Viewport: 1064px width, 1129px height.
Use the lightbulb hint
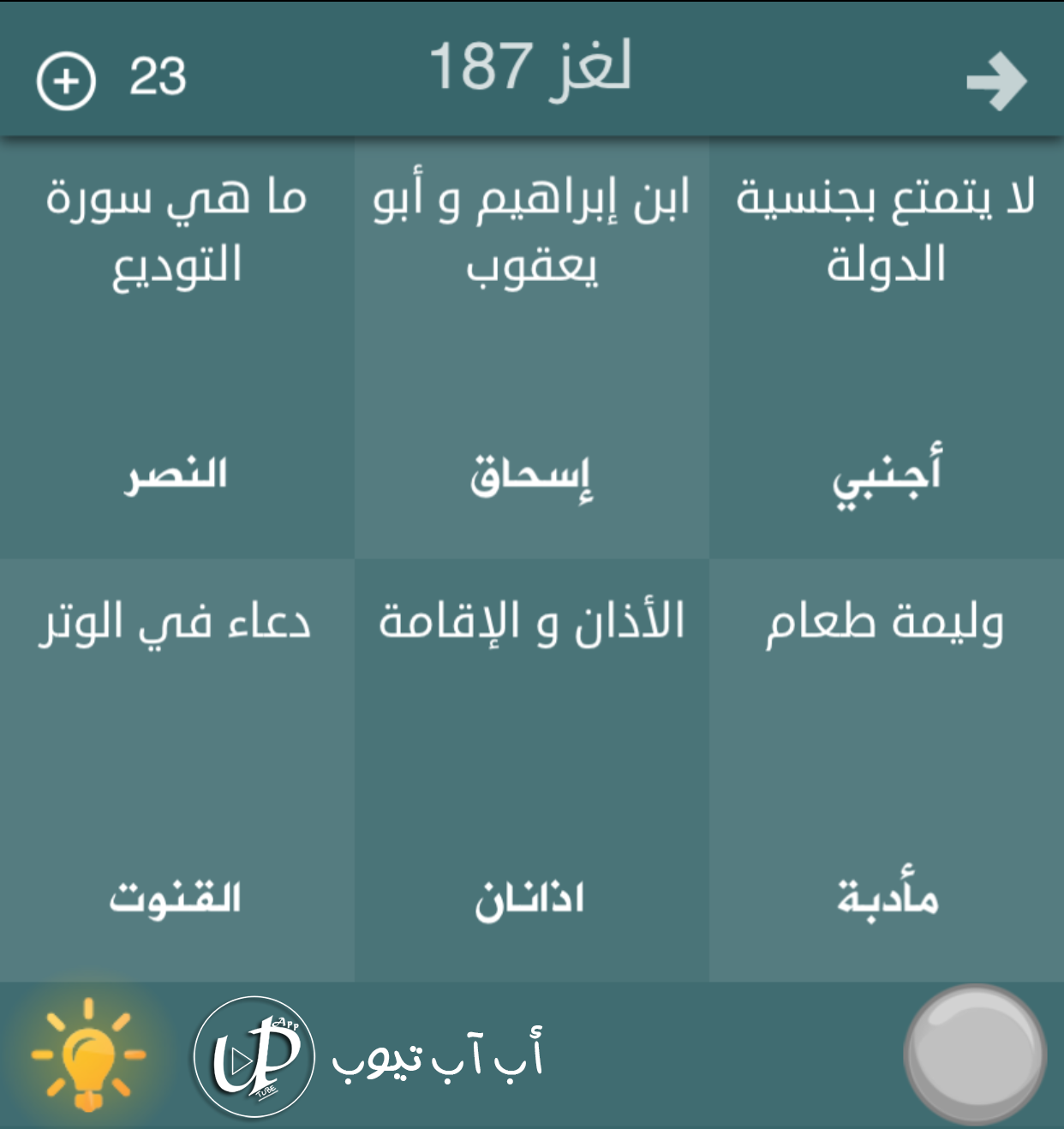coord(88,1054)
